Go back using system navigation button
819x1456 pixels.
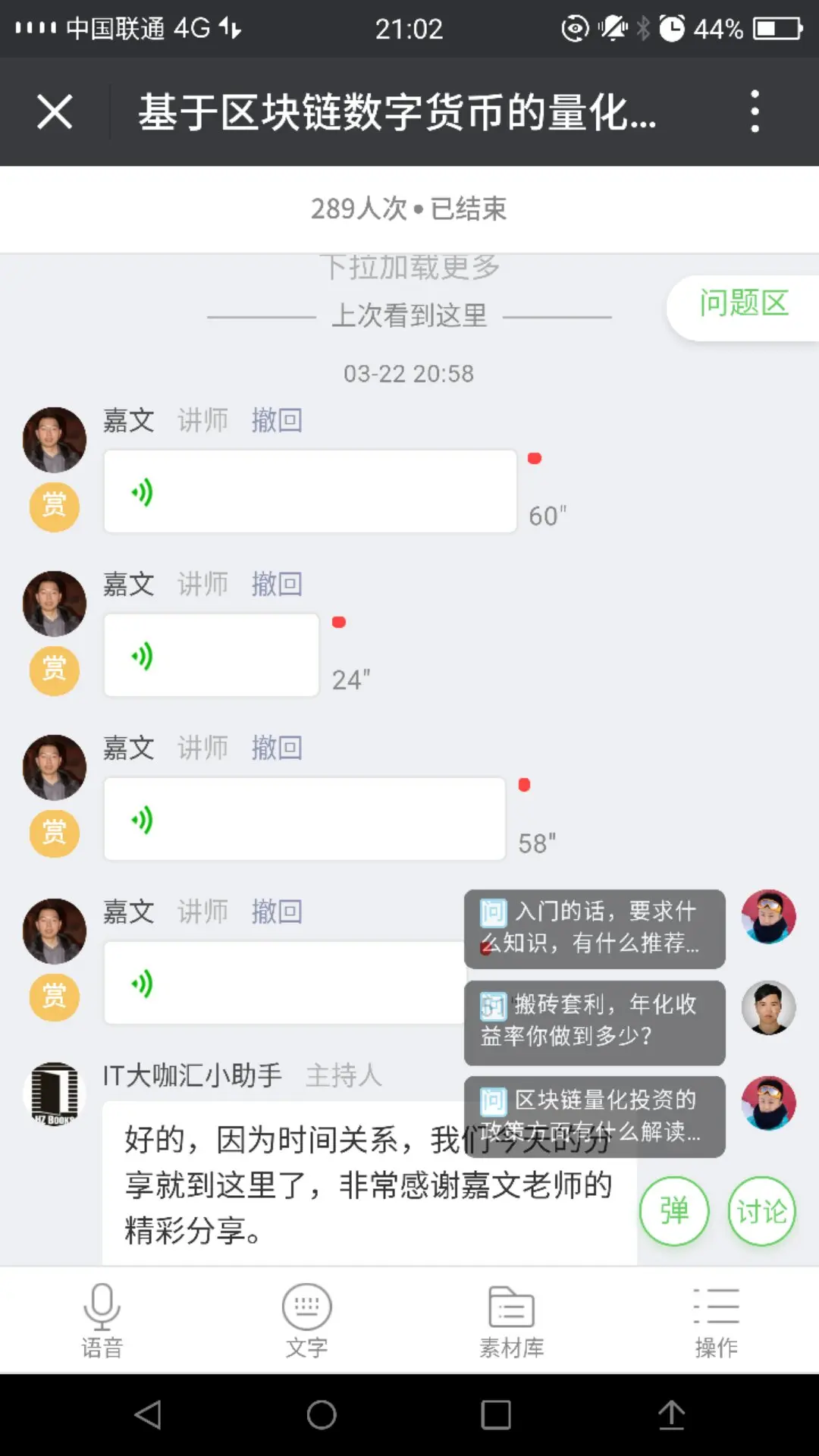pyautogui.click(x=148, y=1415)
